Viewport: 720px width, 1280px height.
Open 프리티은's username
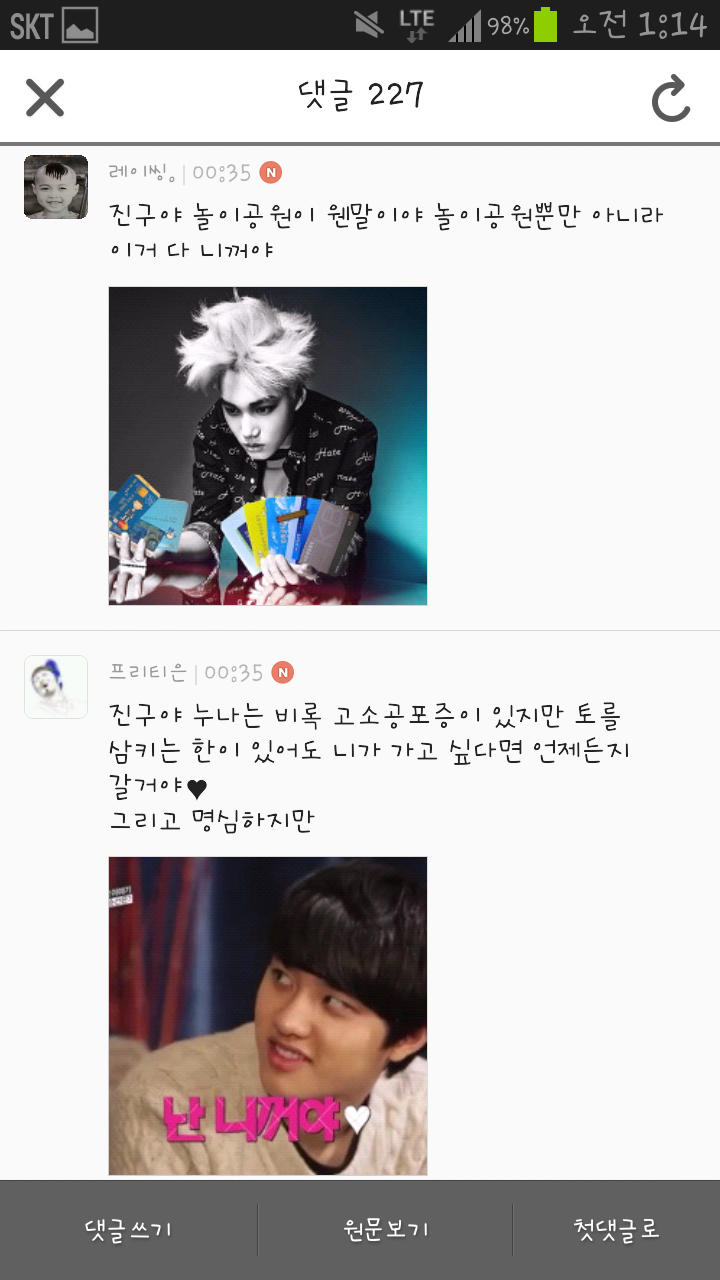(148, 673)
